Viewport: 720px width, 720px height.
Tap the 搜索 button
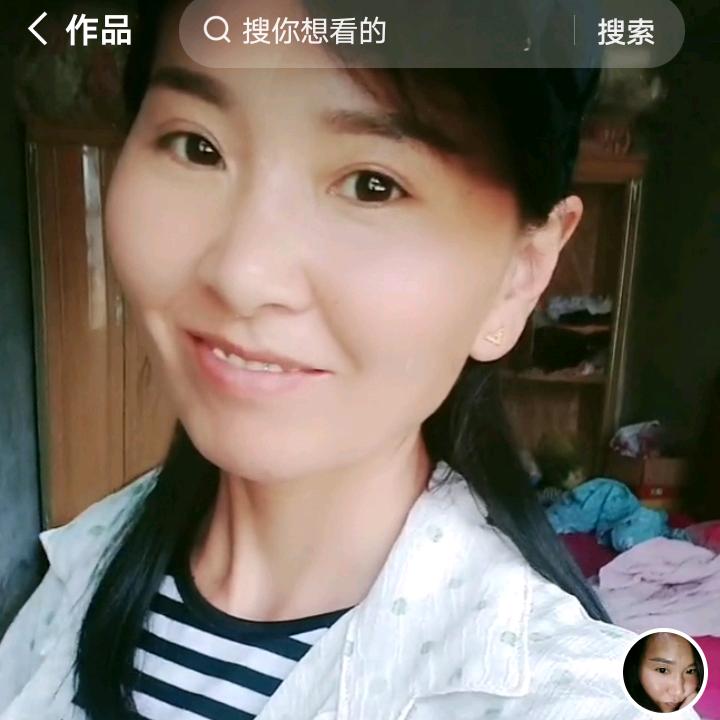coord(626,32)
